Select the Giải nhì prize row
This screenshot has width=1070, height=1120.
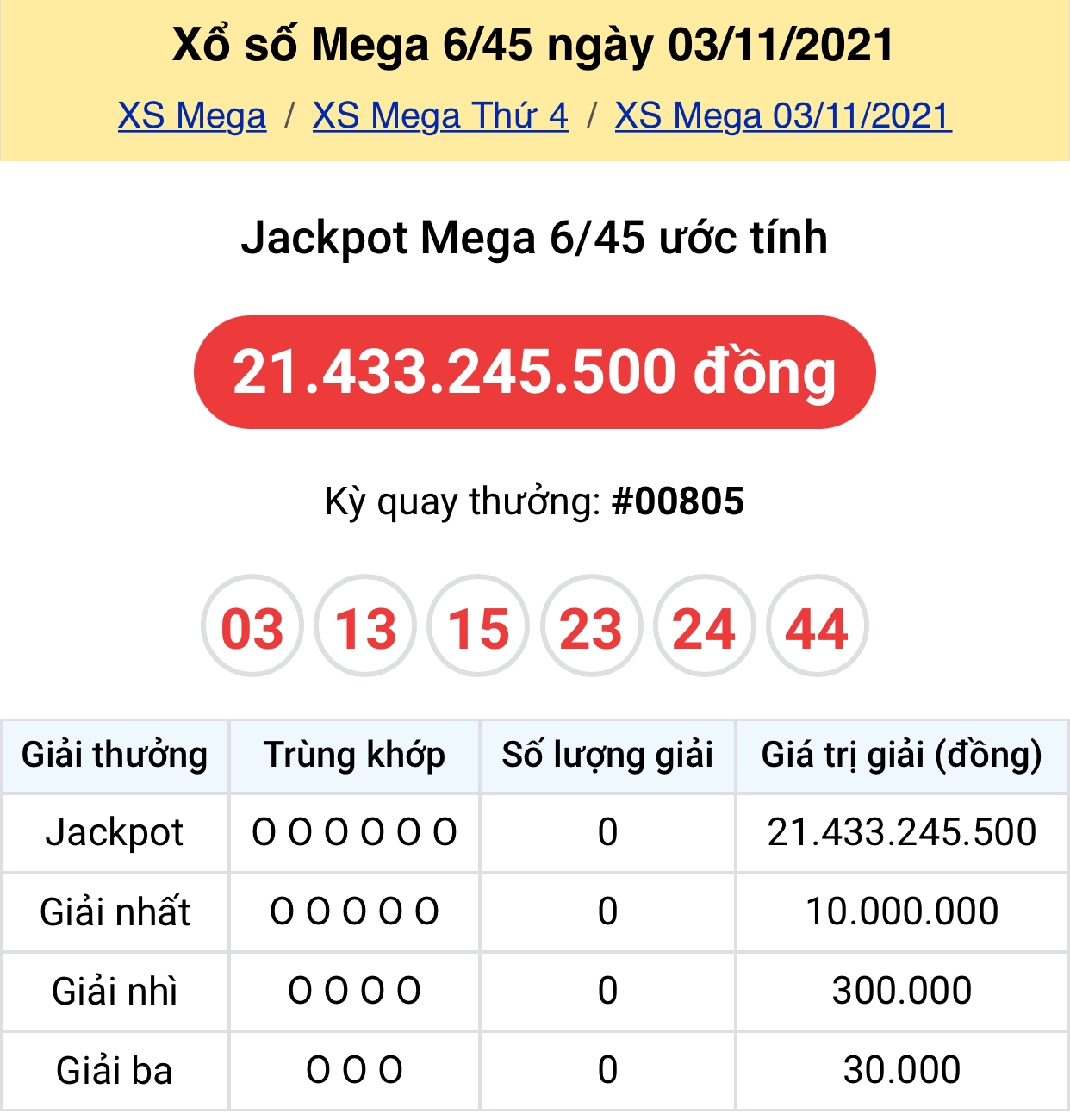point(115,991)
